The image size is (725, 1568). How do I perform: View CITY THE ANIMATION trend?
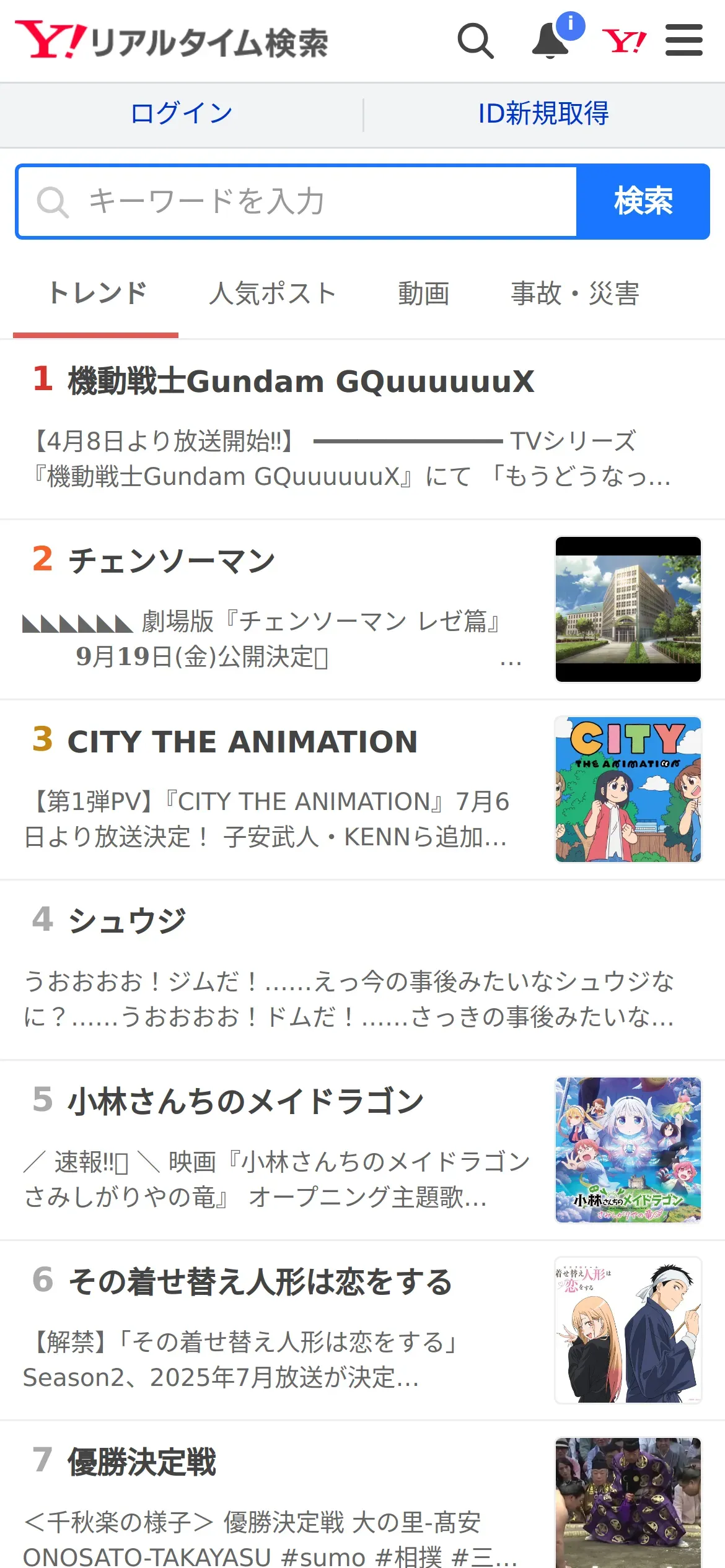[242, 742]
